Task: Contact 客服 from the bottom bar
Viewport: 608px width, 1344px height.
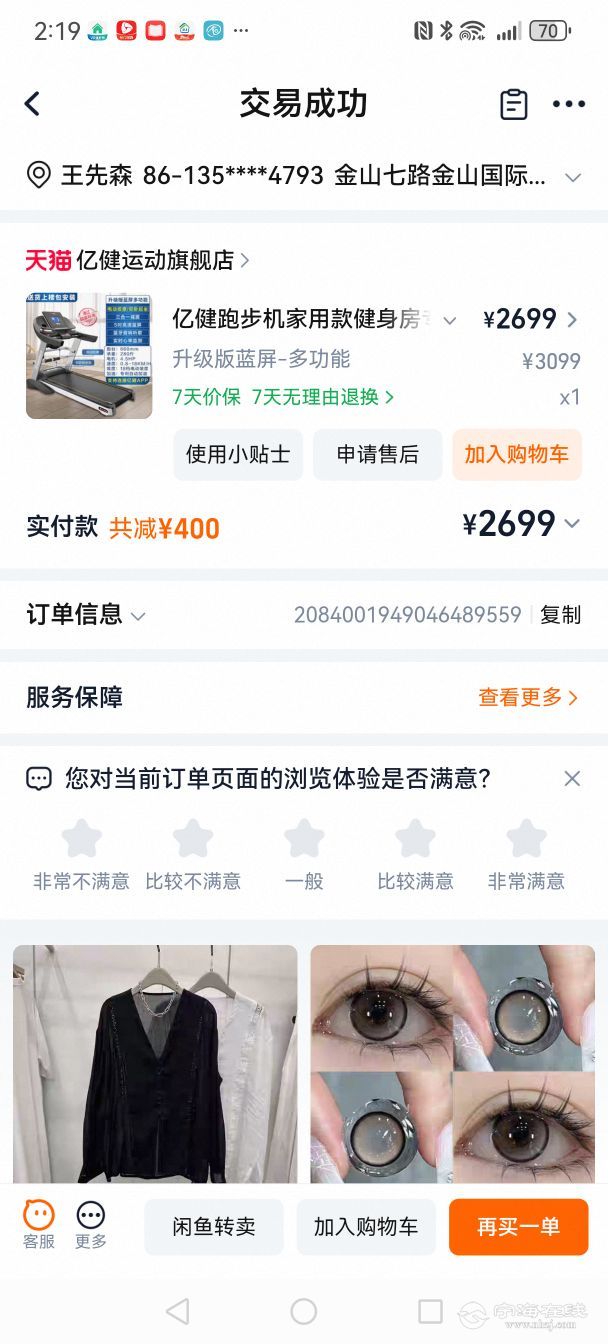Action: click(39, 1225)
